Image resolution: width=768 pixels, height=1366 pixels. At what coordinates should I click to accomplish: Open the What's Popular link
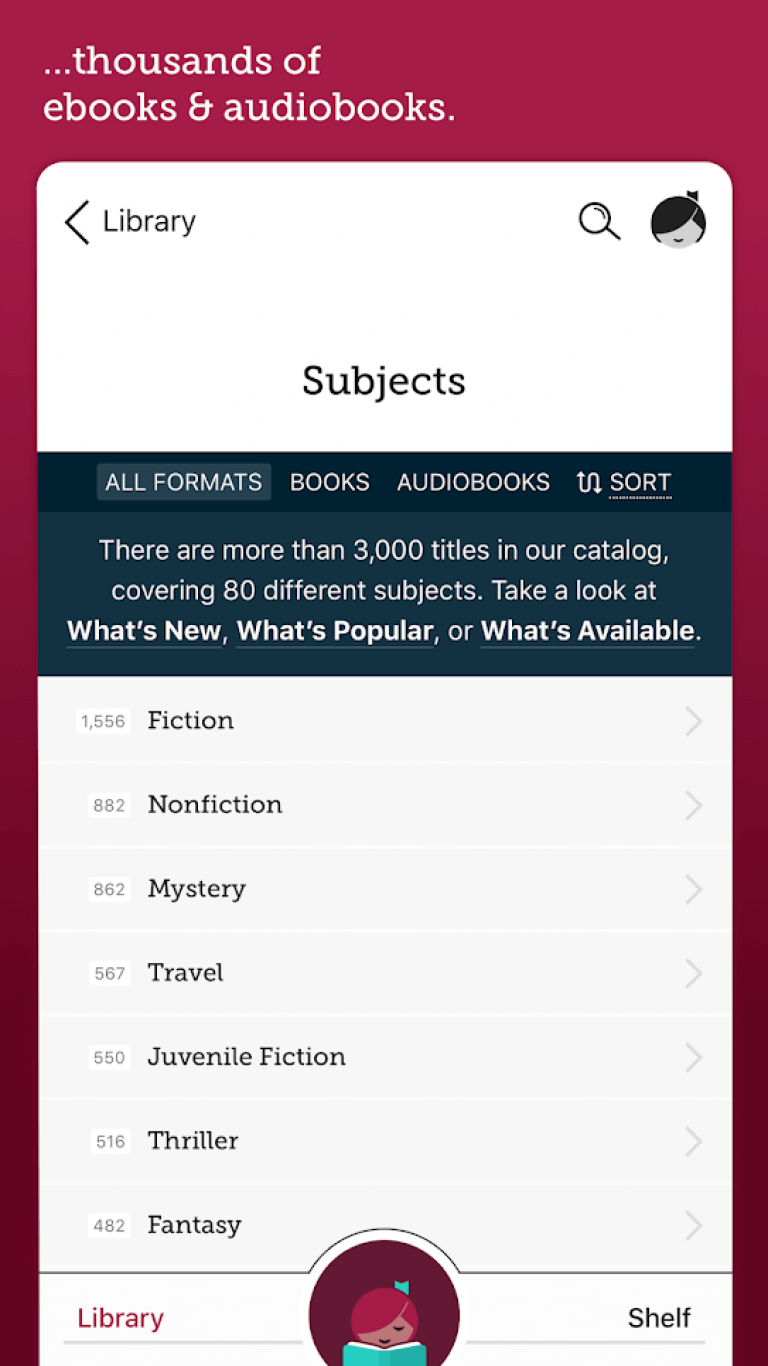[335, 630]
